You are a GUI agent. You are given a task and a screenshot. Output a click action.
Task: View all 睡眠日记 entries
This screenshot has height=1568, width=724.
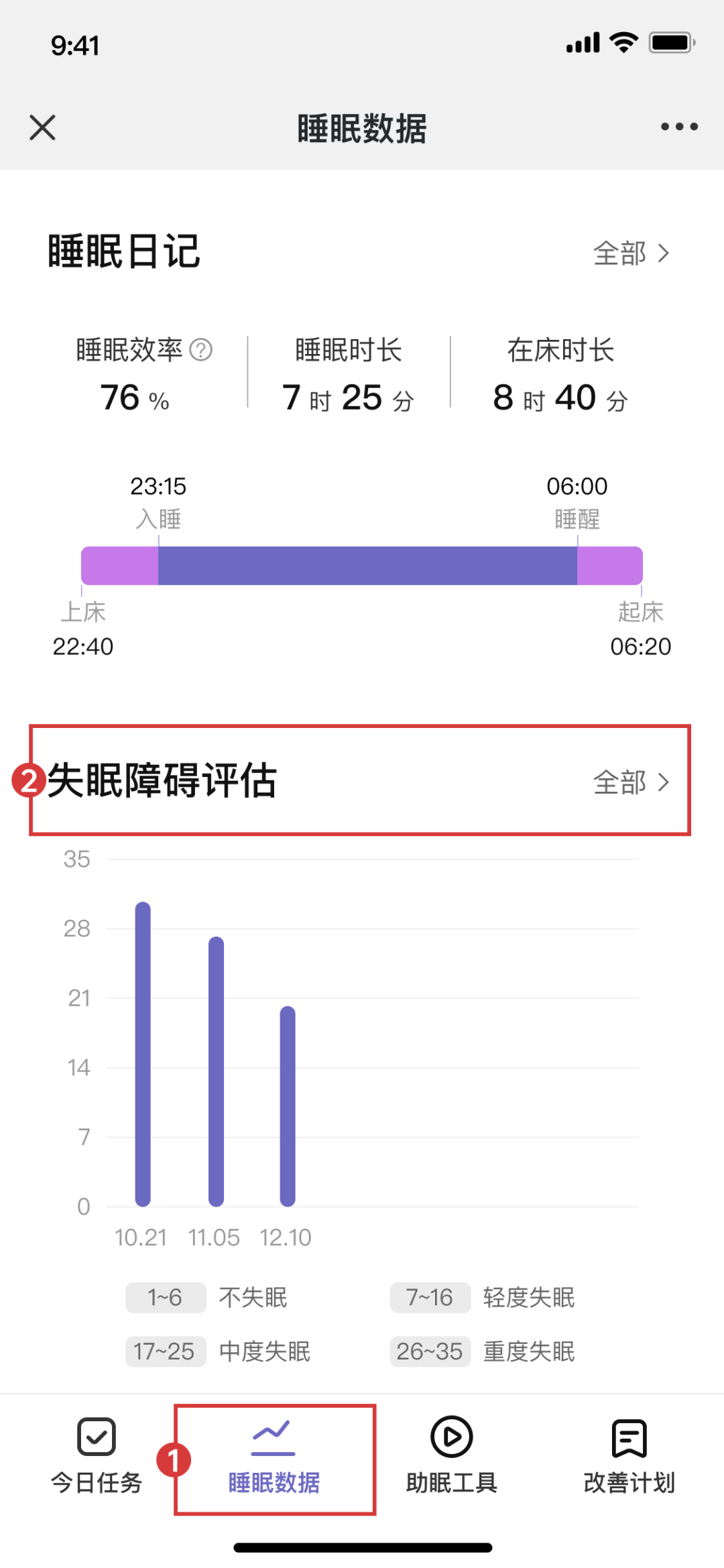click(x=631, y=253)
